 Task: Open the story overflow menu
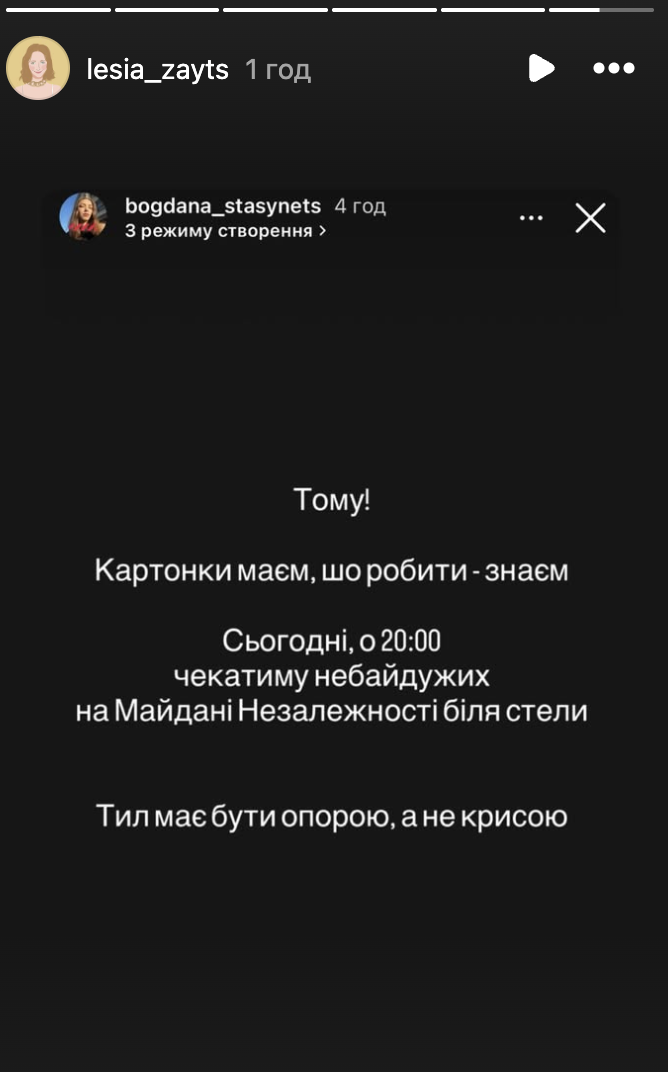pyautogui.click(x=613, y=68)
